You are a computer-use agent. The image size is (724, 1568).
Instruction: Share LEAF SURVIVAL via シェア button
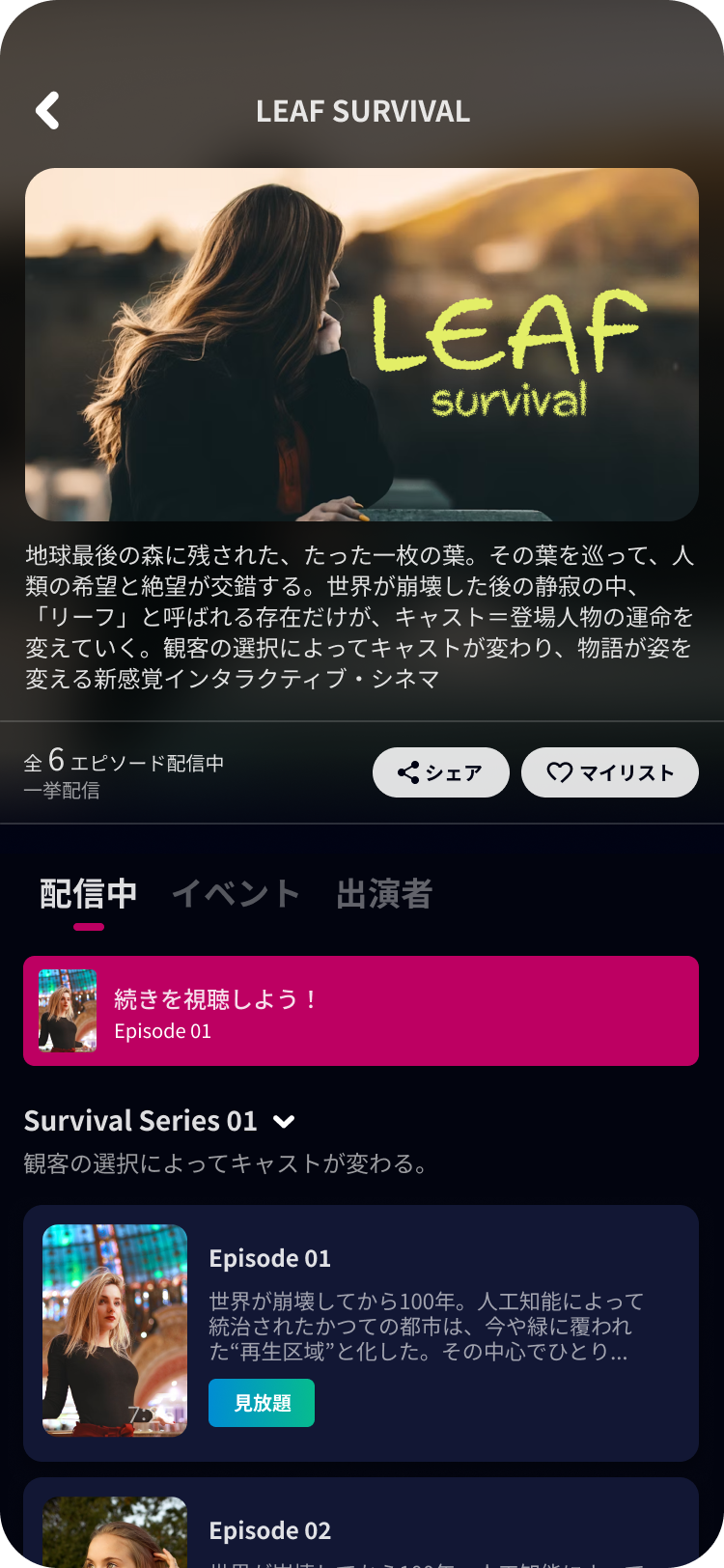[x=440, y=772]
